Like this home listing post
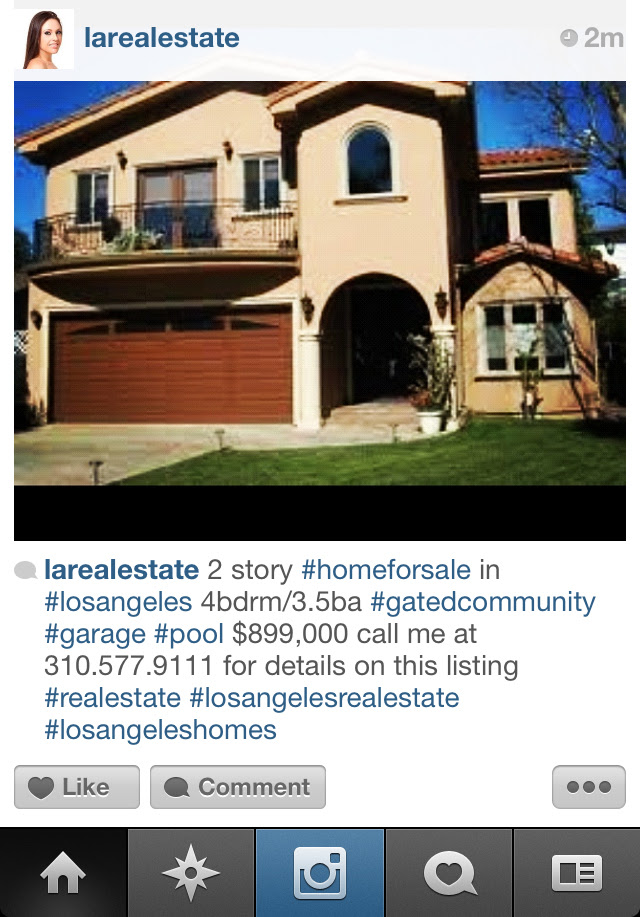Screen dimensions: 640x917 76,787
